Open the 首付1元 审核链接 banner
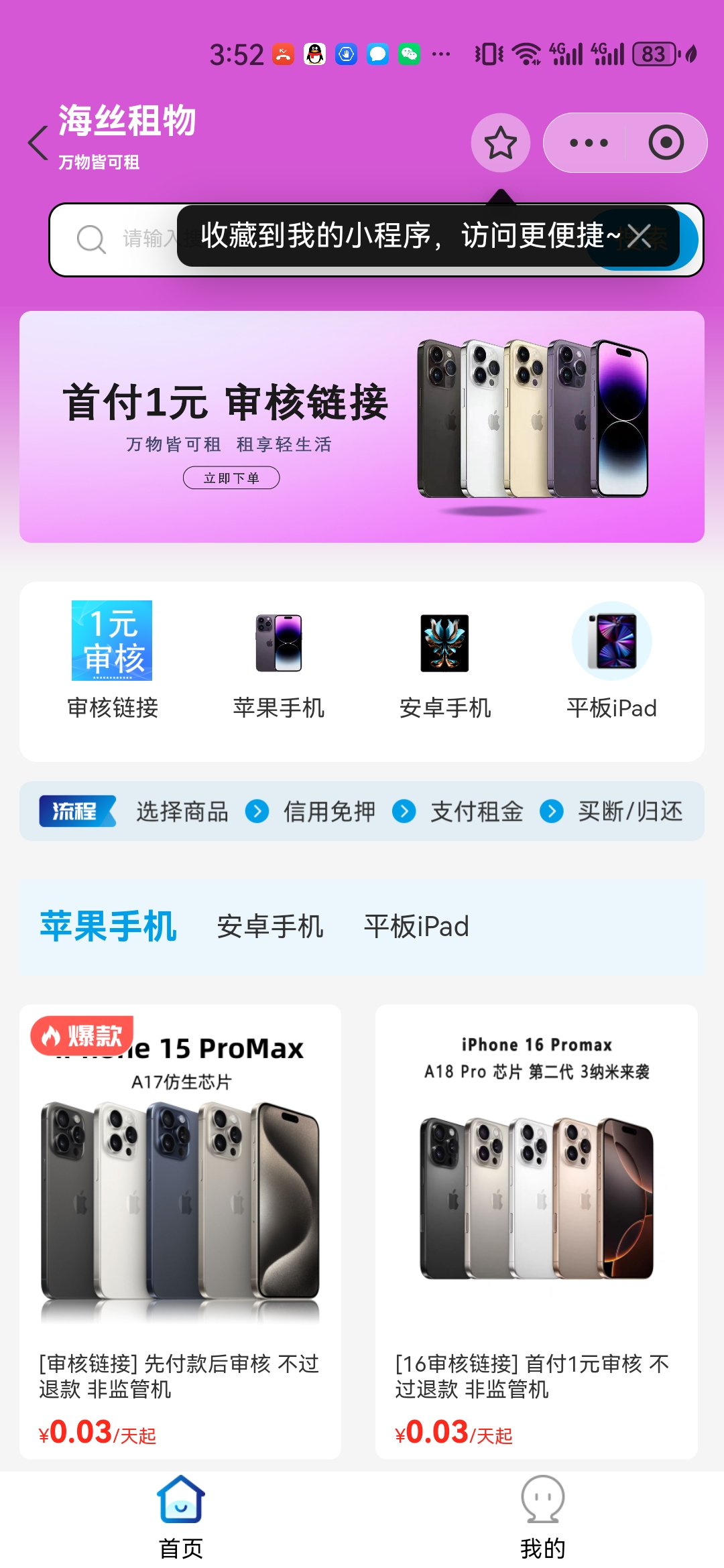This screenshot has width=724, height=1568. tap(362, 427)
